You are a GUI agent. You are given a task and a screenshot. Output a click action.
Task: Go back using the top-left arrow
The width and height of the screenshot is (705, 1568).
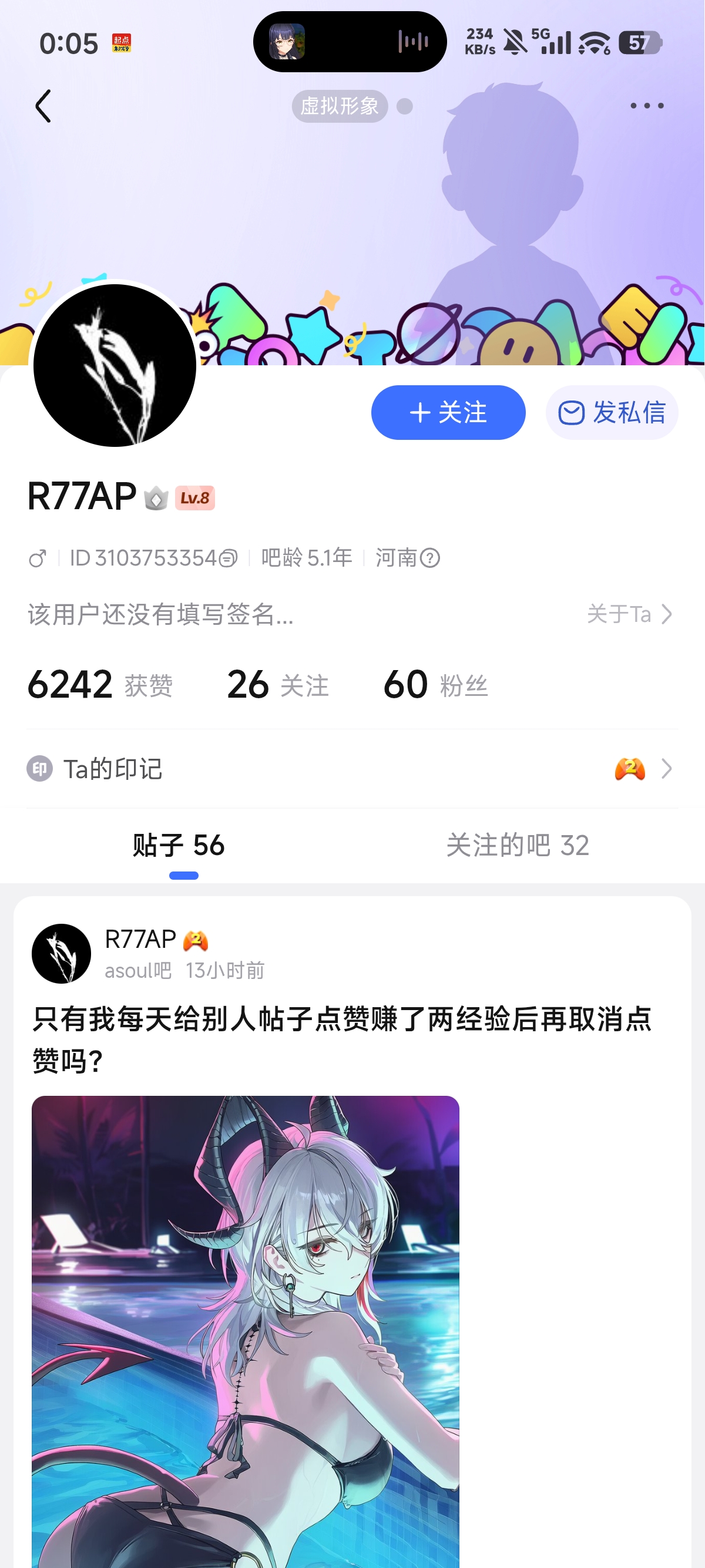[x=43, y=106]
